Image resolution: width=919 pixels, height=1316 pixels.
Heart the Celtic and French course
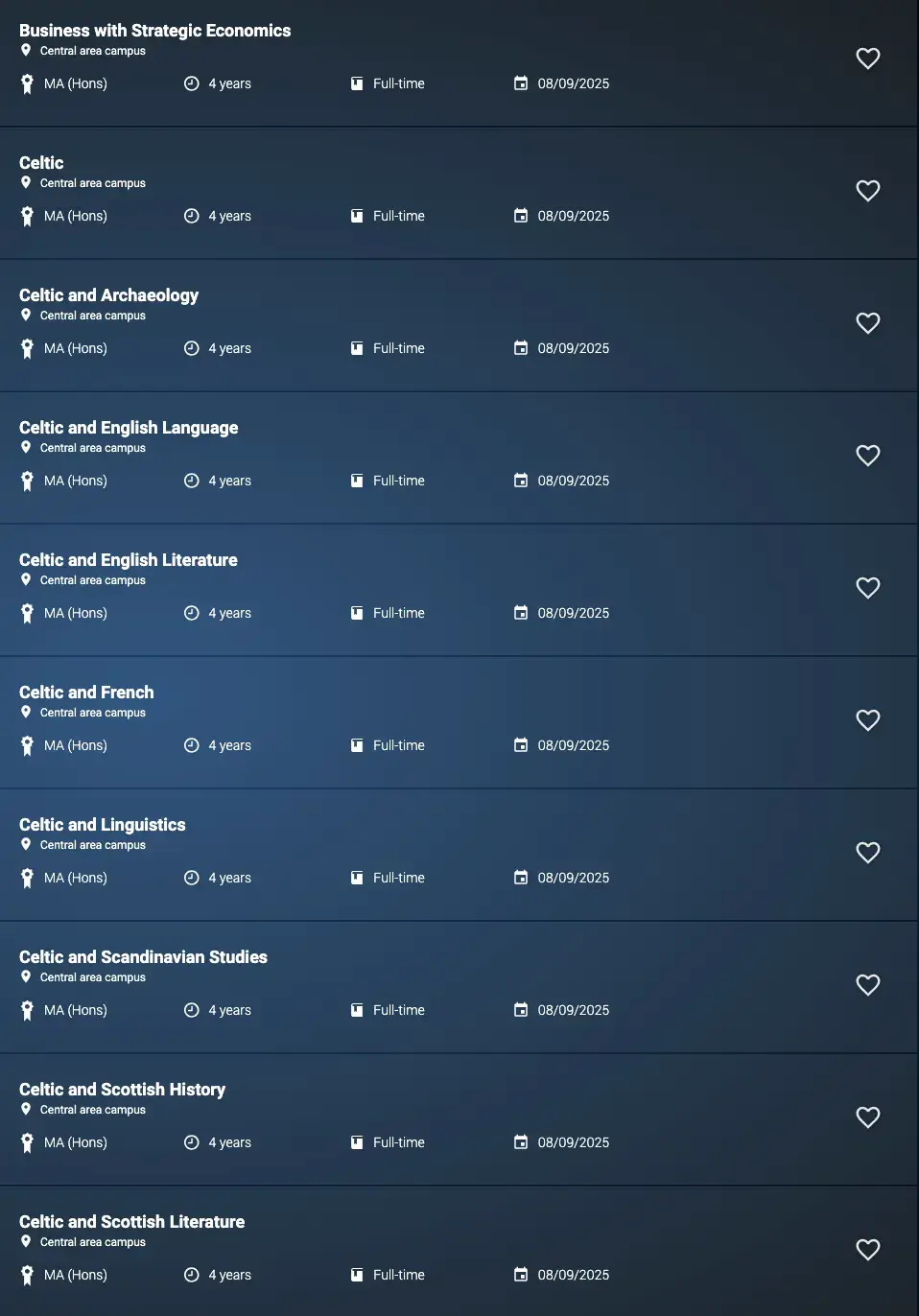[x=867, y=720]
